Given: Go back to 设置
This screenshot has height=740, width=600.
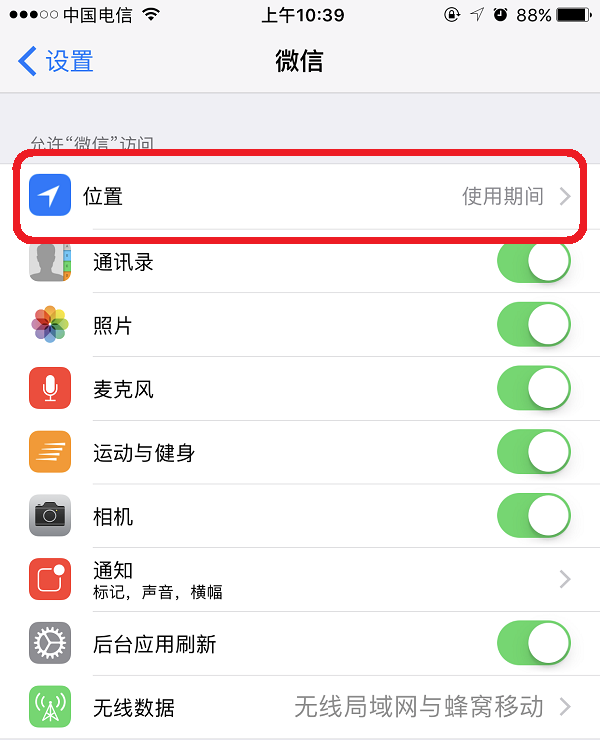Looking at the screenshot, I should [57, 61].
